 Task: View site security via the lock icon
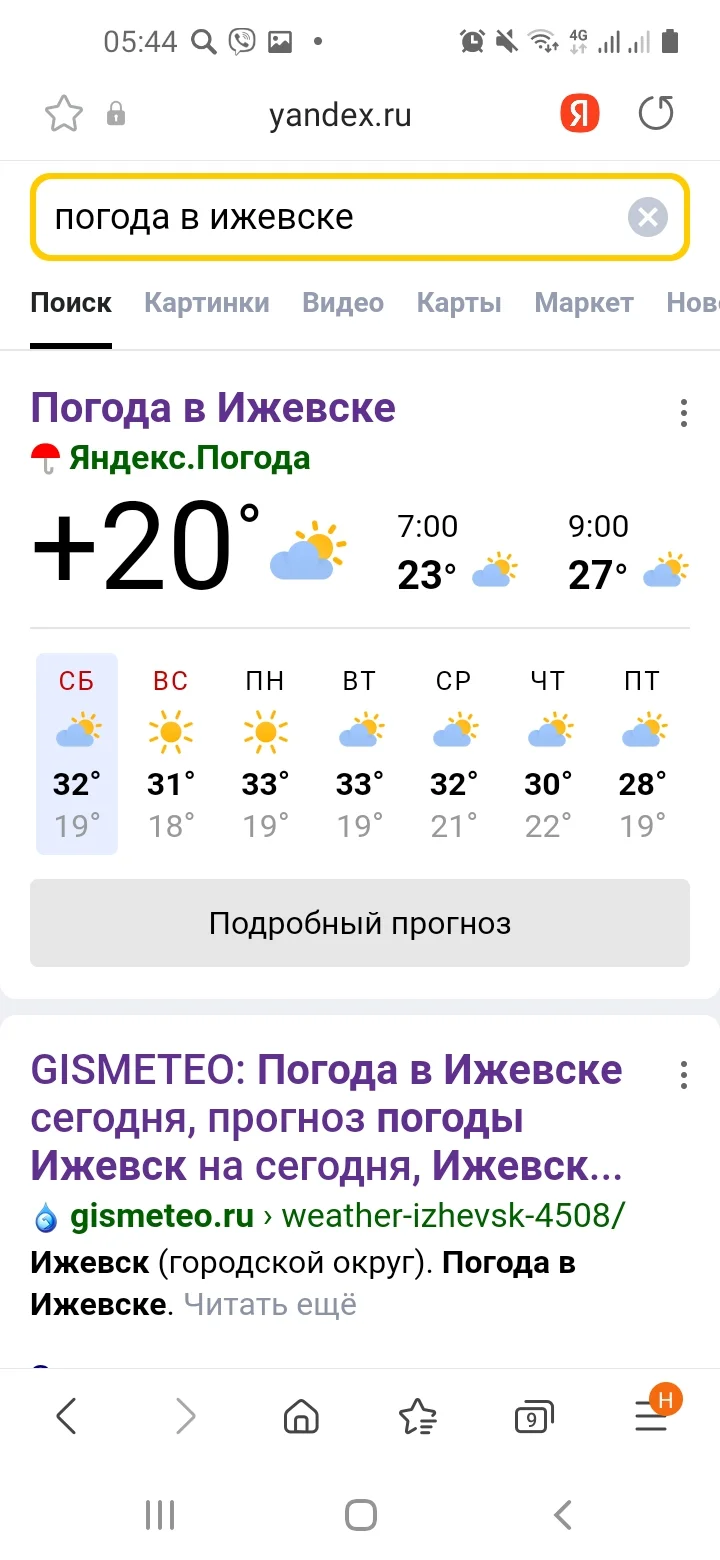pyautogui.click(x=115, y=113)
